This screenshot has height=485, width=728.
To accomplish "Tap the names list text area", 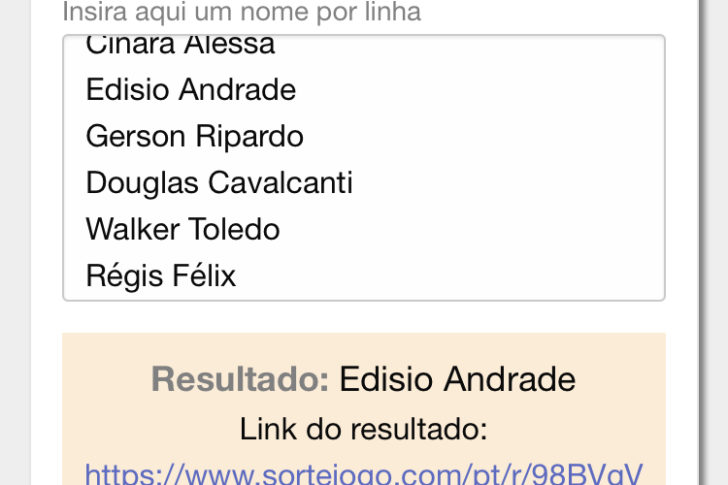I will (x=364, y=167).
